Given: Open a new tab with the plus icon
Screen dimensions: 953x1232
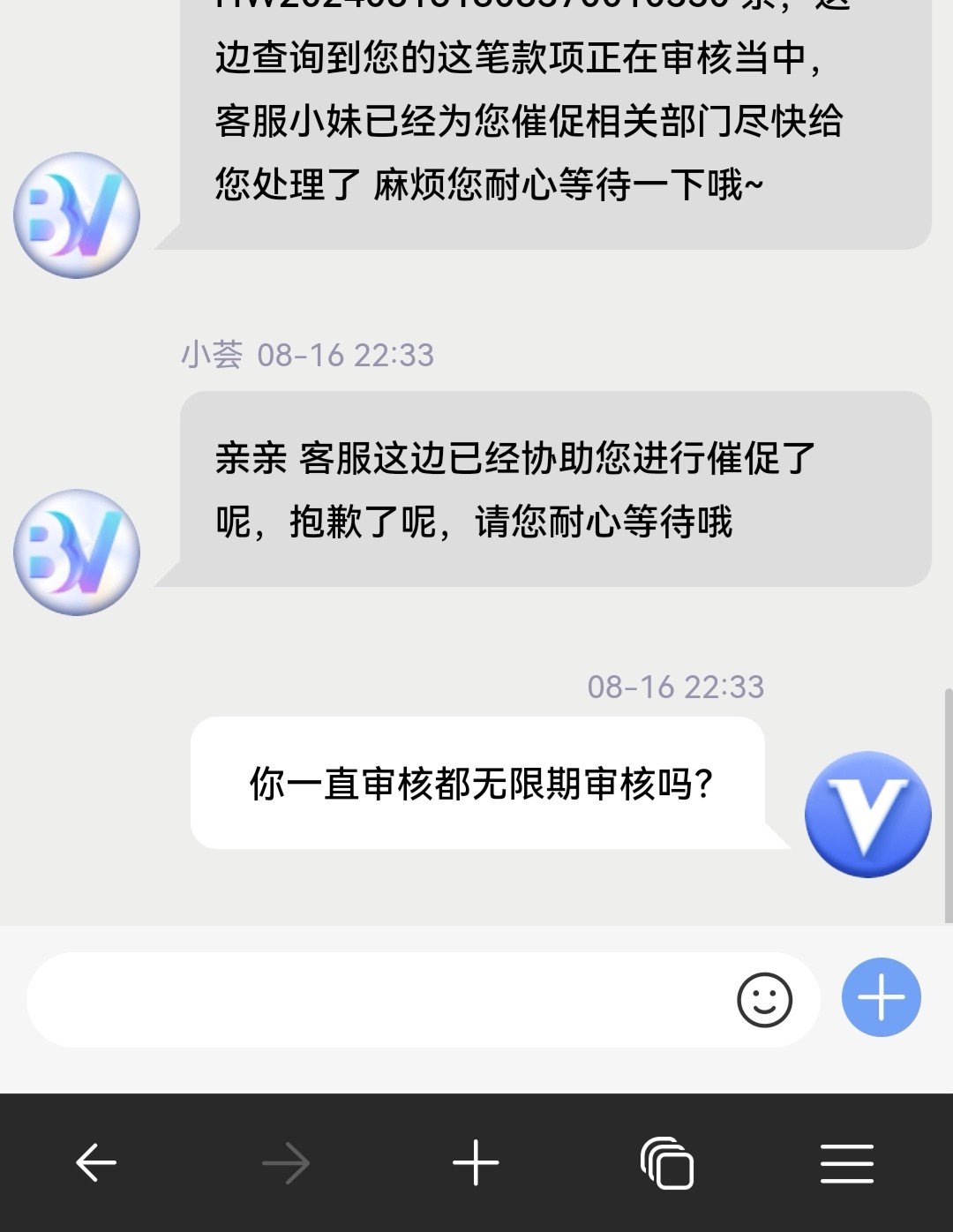Looking at the screenshot, I should pos(476,1161).
